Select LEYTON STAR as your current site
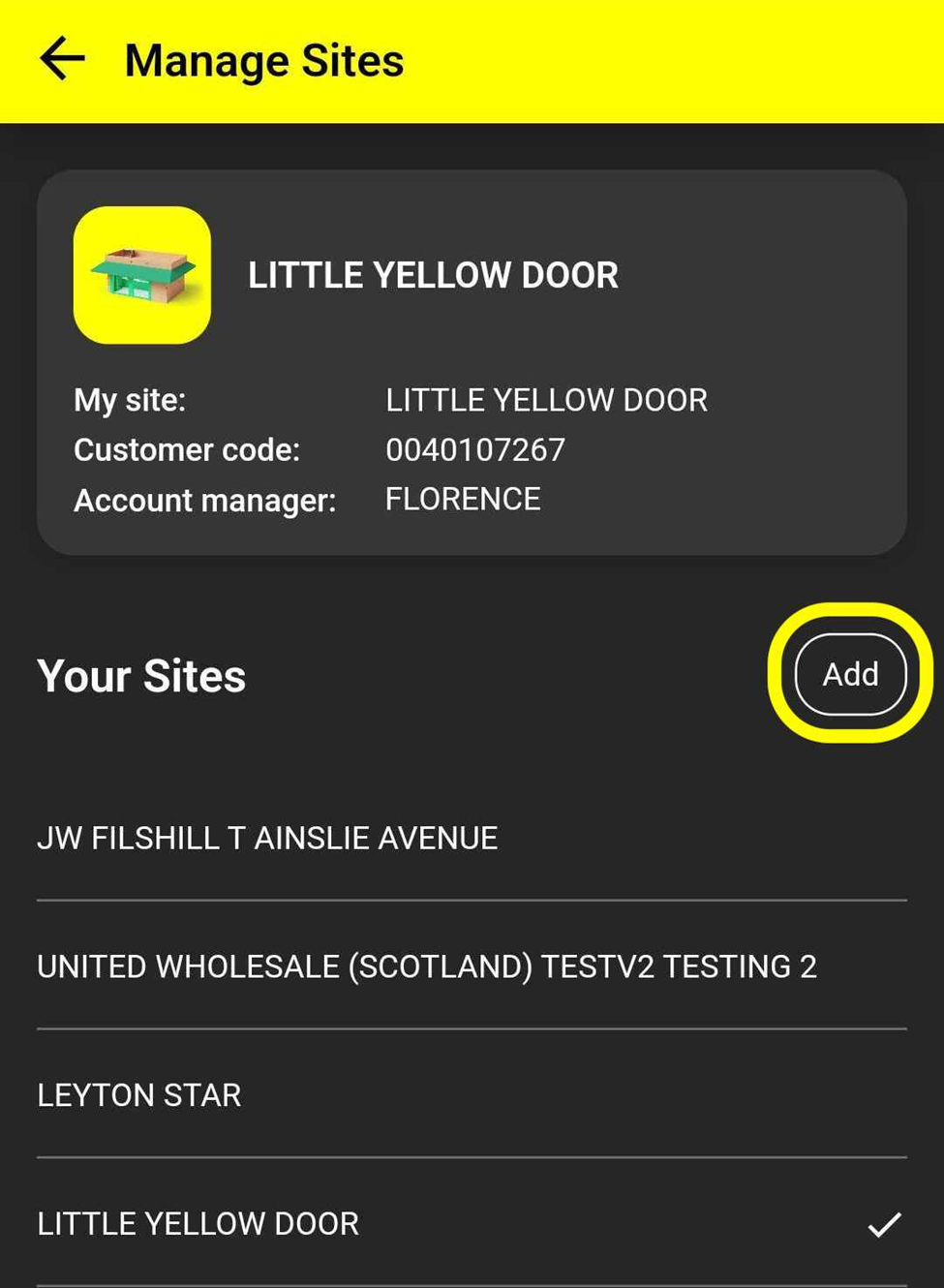This screenshot has width=944, height=1288. (138, 1094)
